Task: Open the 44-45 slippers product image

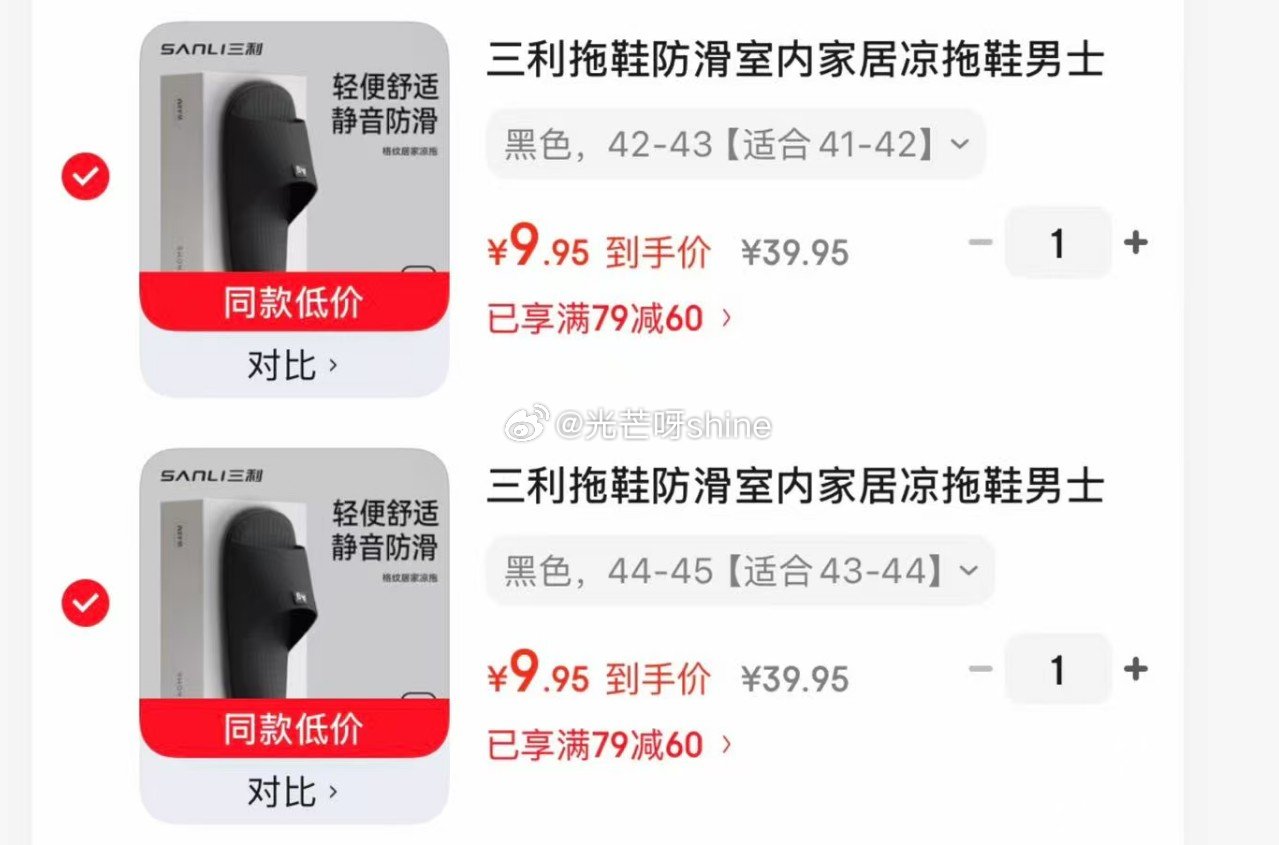Action: 294,585
